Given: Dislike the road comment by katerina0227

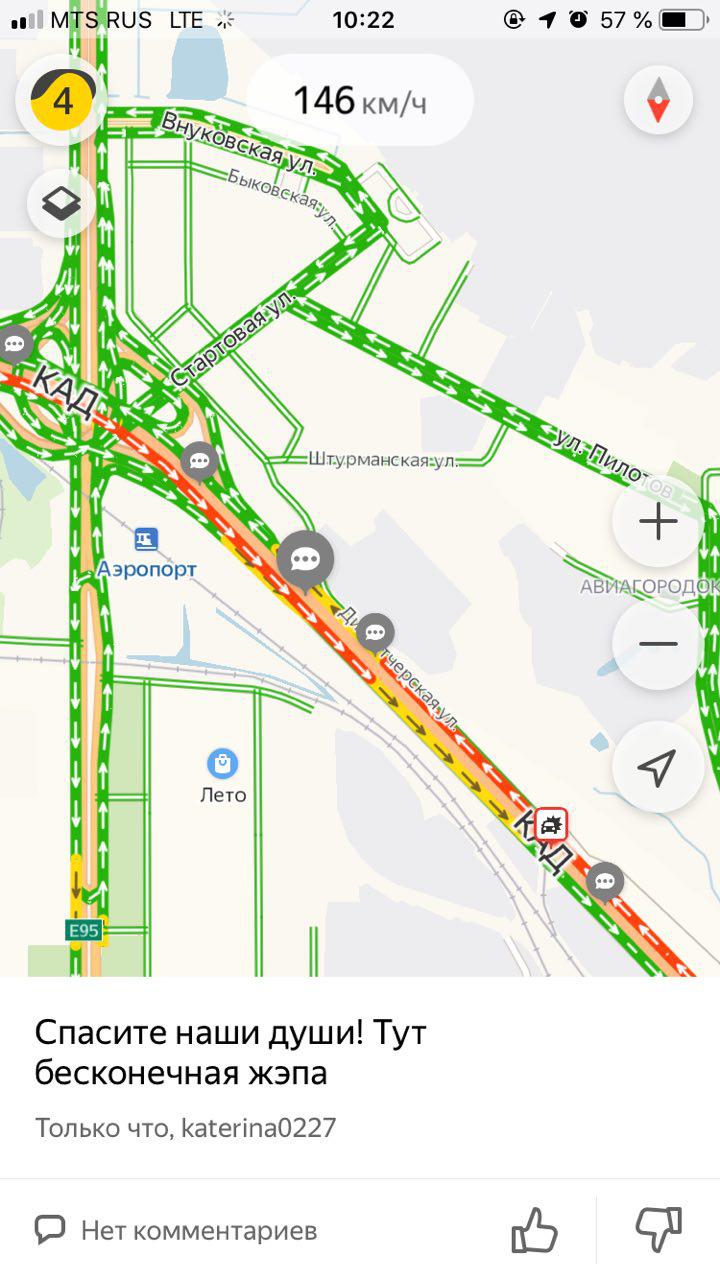Looking at the screenshot, I should tap(659, 1229).
